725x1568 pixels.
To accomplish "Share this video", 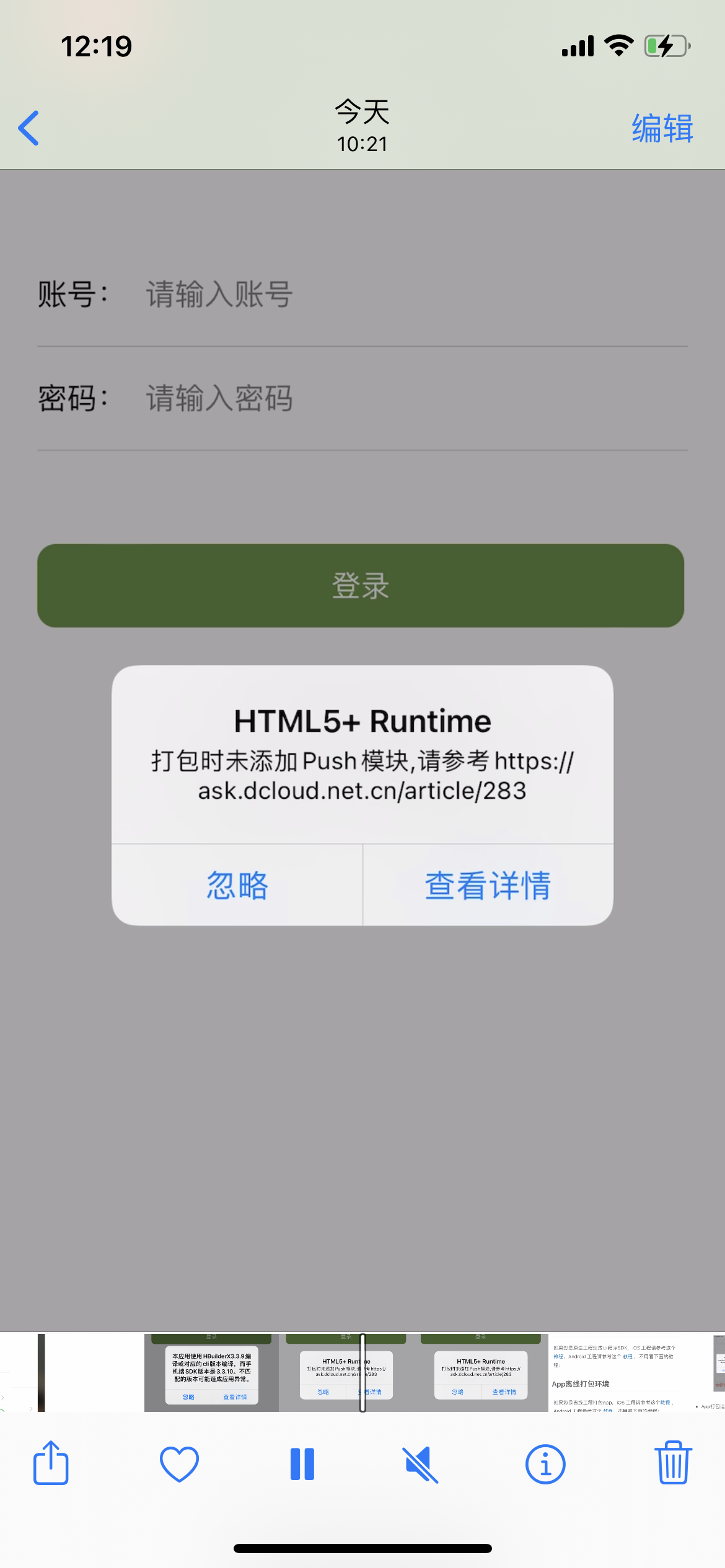I will pyautogui.click(x=51, y=1463).
